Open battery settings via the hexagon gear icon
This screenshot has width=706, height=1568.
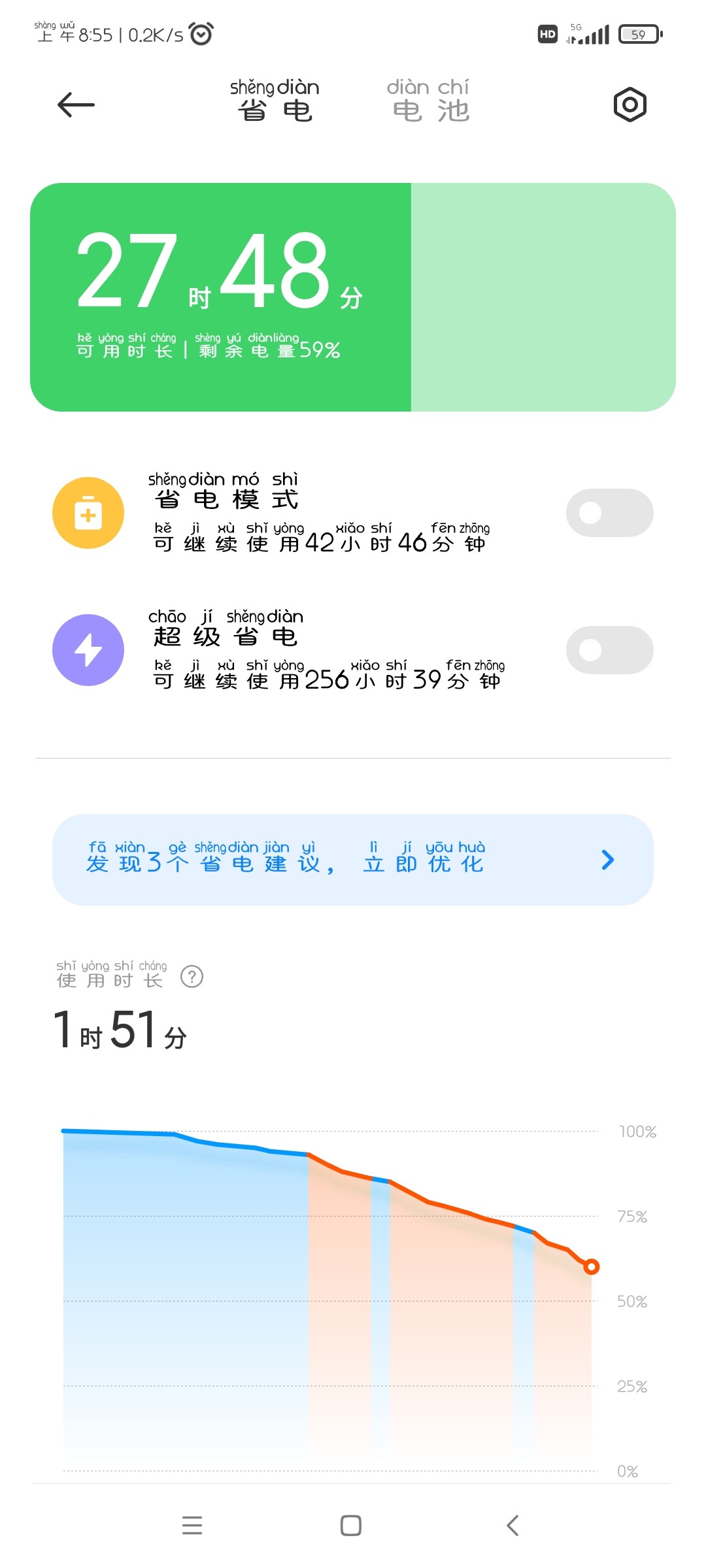(x=630, y=105)
